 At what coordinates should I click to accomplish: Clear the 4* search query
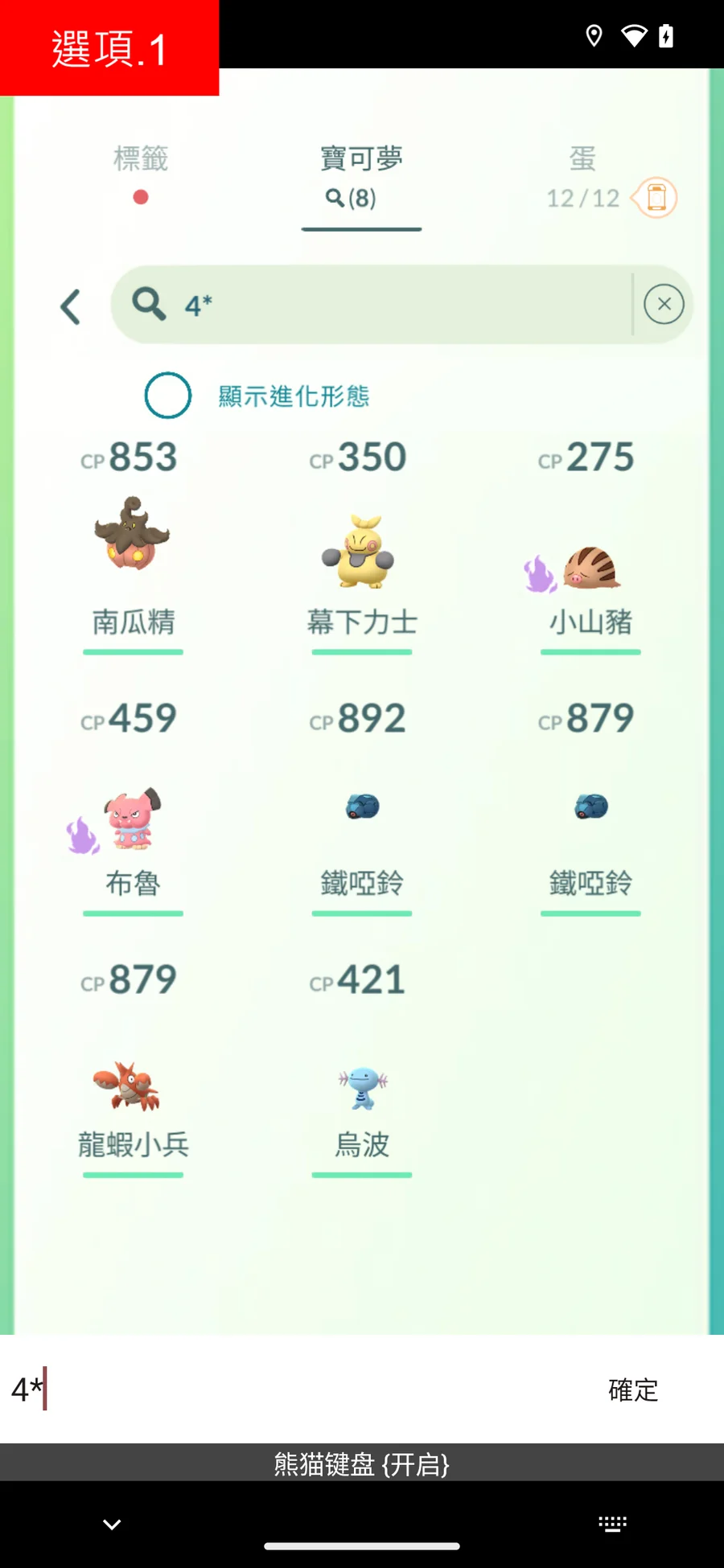[664, 305]
